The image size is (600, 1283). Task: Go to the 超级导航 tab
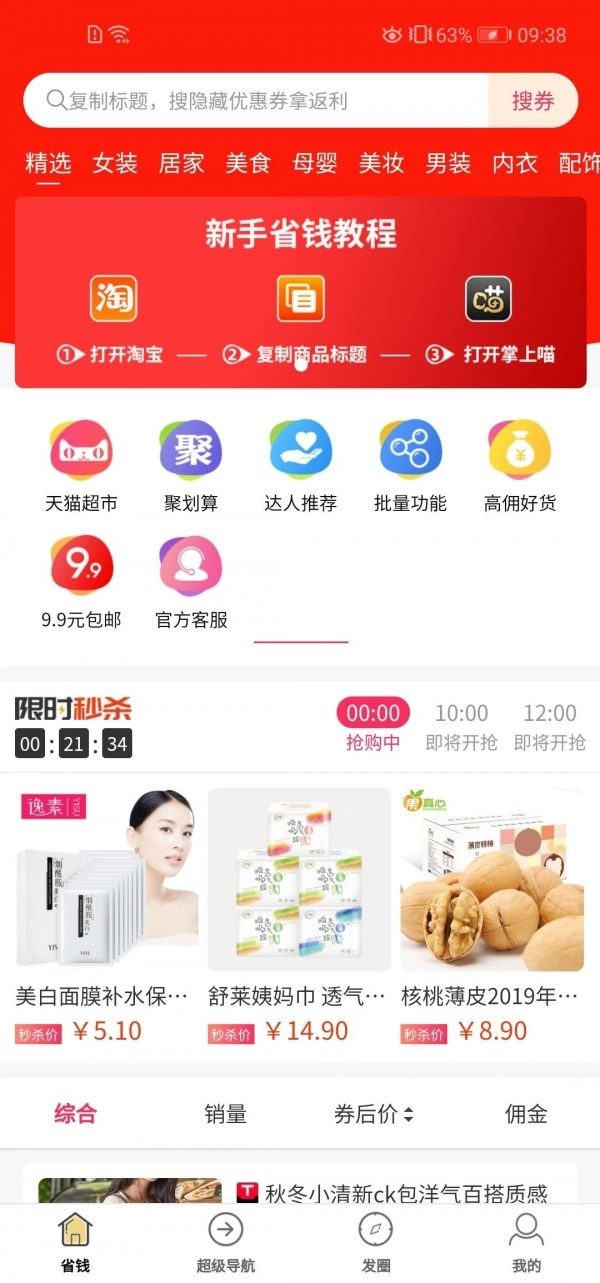click(x=225, y=1243)
